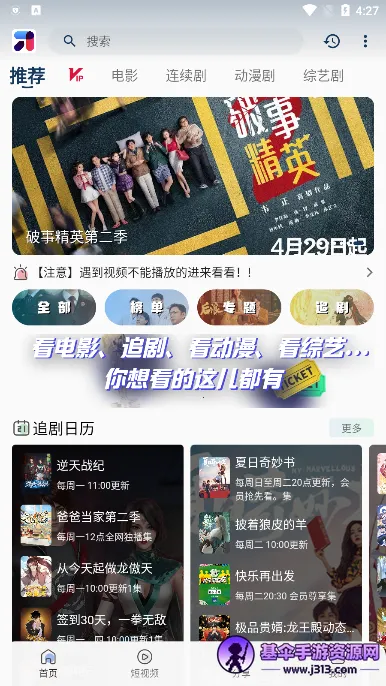
Task: Tap 更多 beside 追剧日历
Action: (351, 428)
